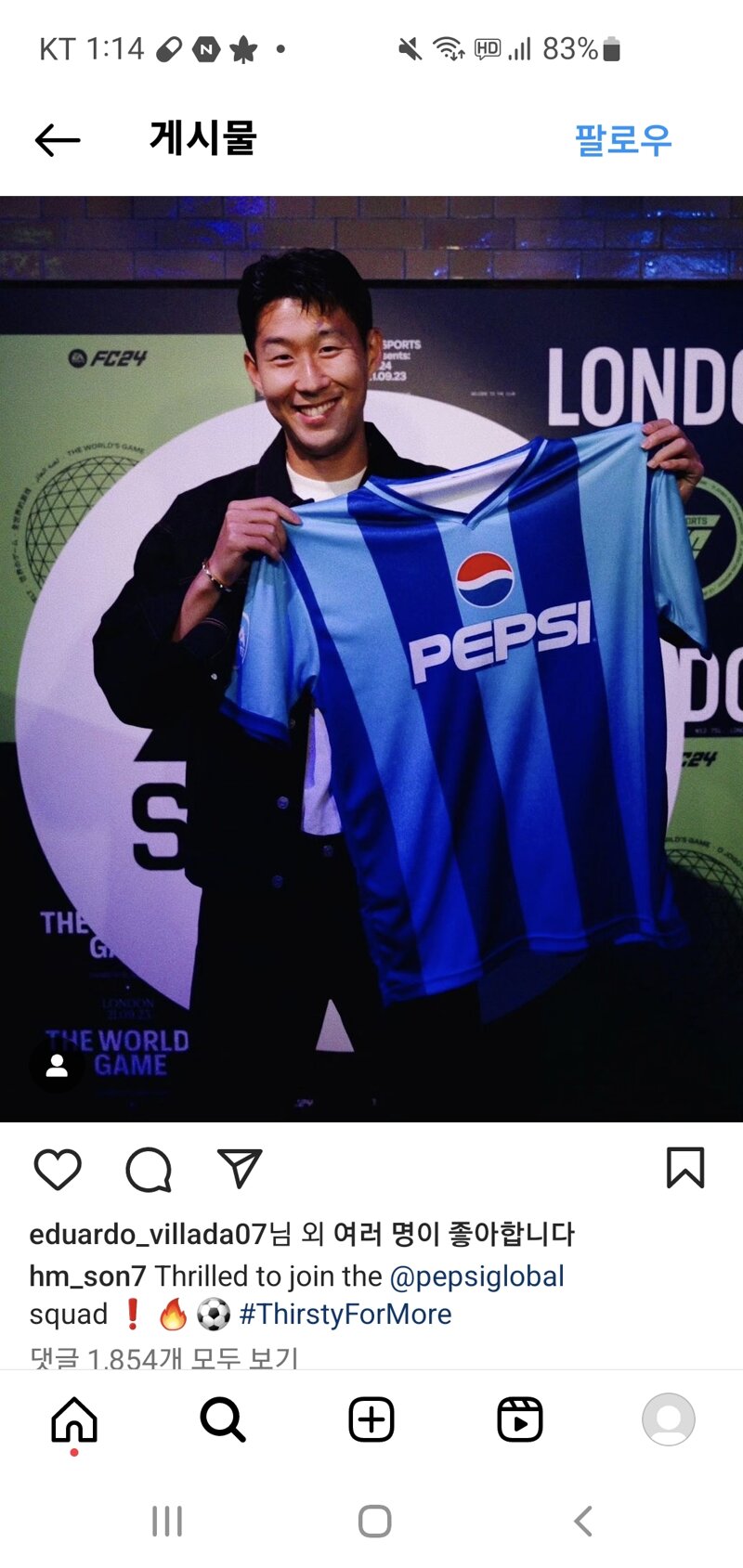Bookmark this post
This screenshot has height=1568, width=743.
pos(685,1168)
